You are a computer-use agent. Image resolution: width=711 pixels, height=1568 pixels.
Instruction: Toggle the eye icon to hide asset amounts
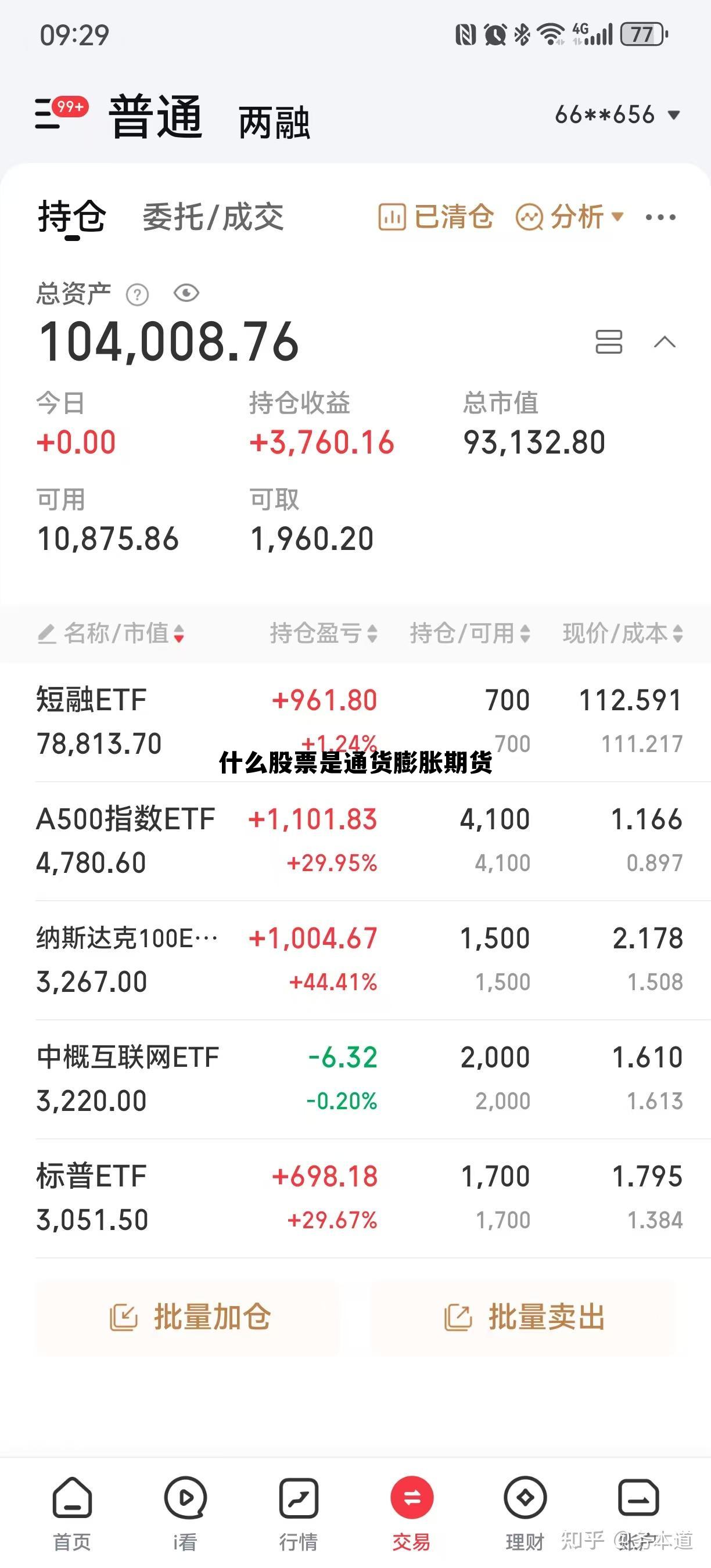click(186, 294)
